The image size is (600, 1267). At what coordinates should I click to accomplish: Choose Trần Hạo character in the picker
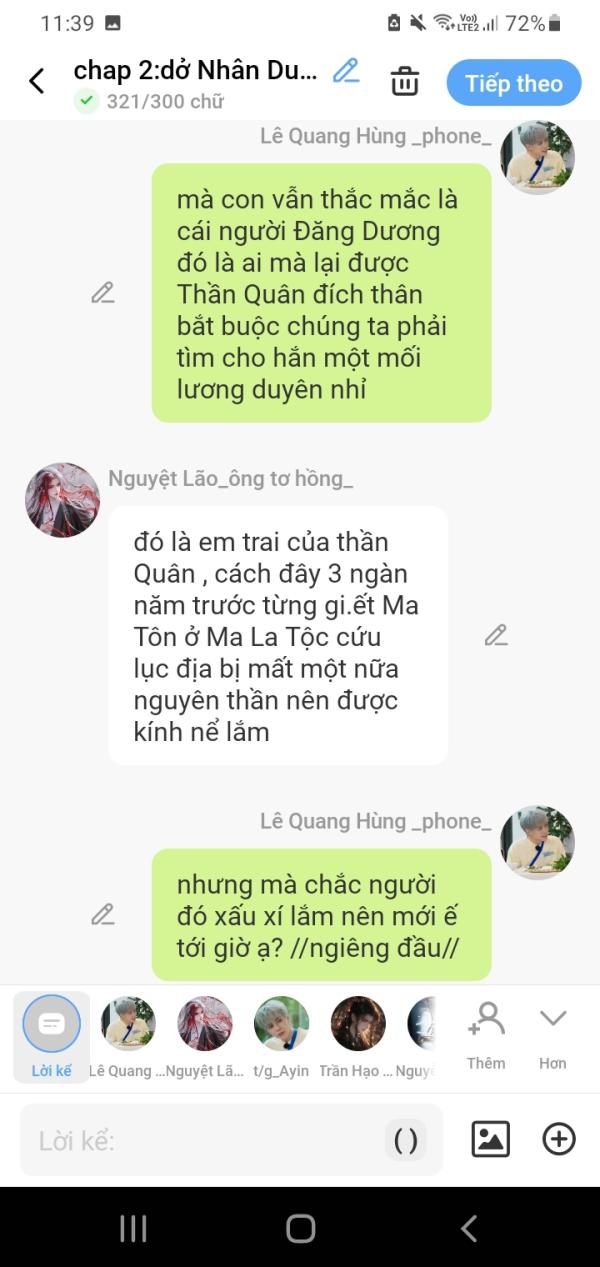pos(357,1037)
